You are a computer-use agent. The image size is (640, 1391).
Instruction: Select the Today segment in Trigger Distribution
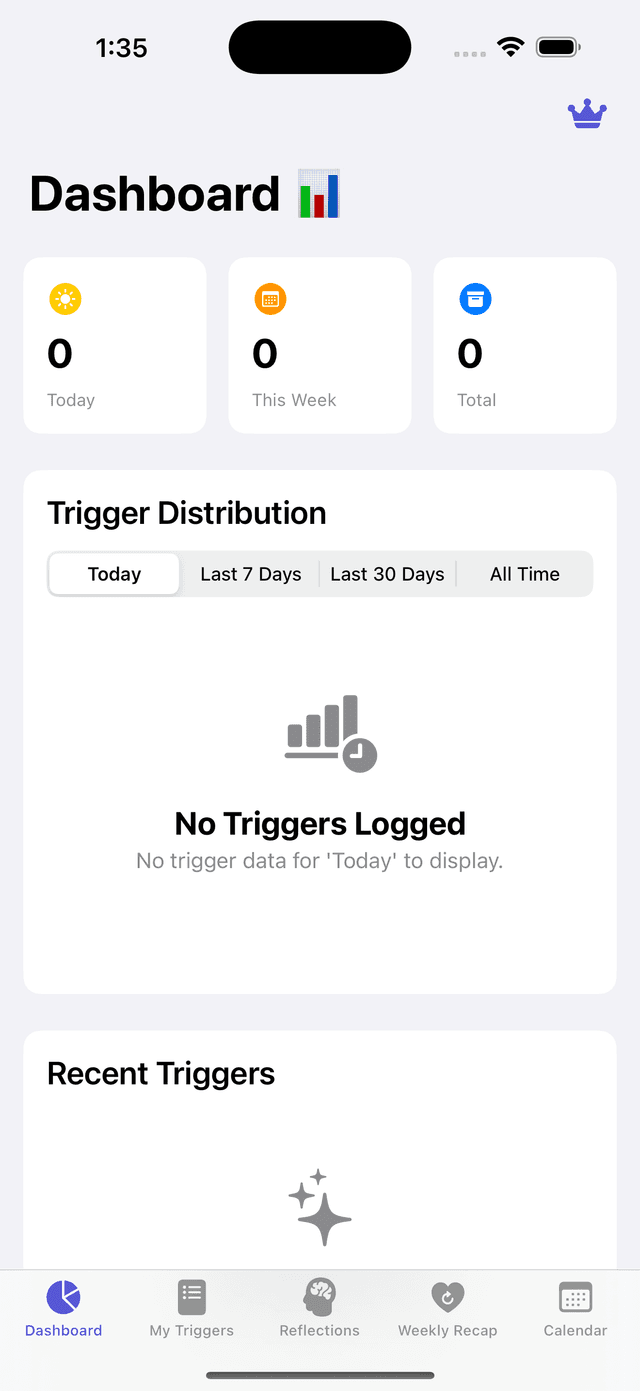pos(114,574)
